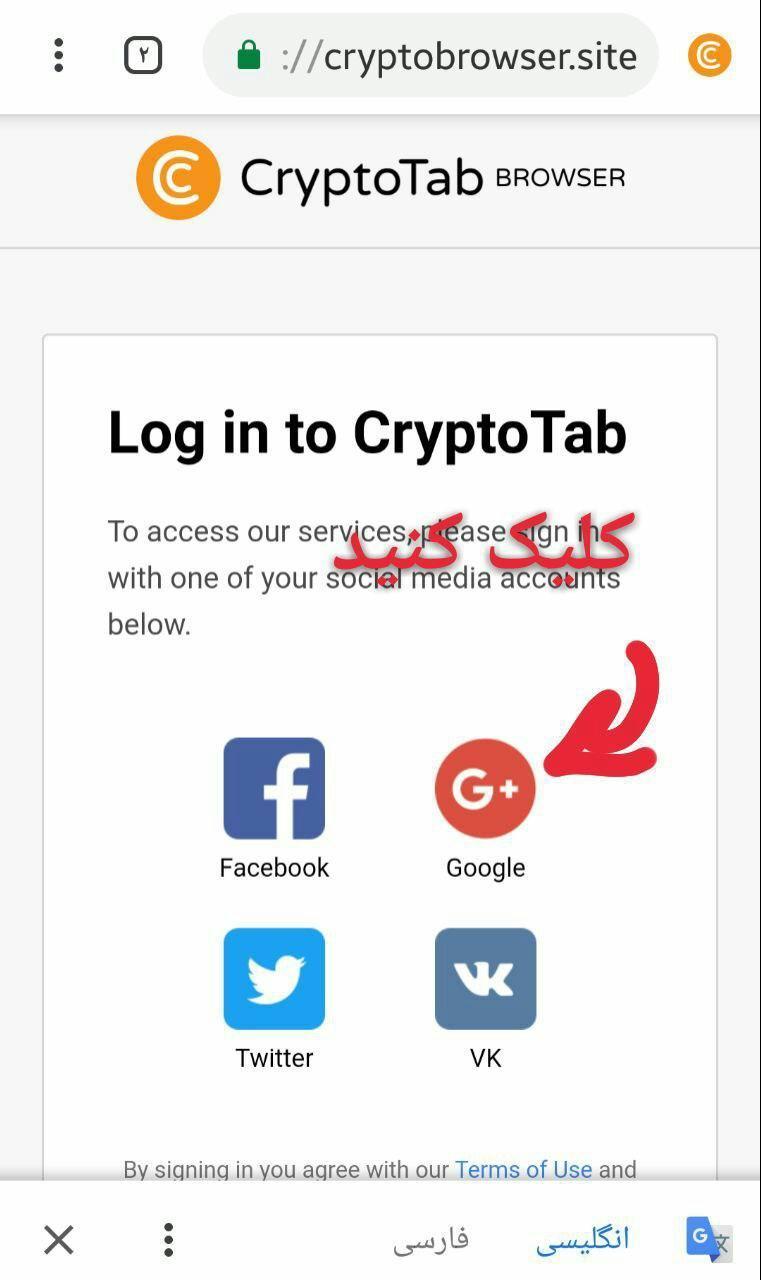The image size is (761, 1280).
Task: Dismiss the translate bar
Action: pyautogui.click(x=59, y=1240)
